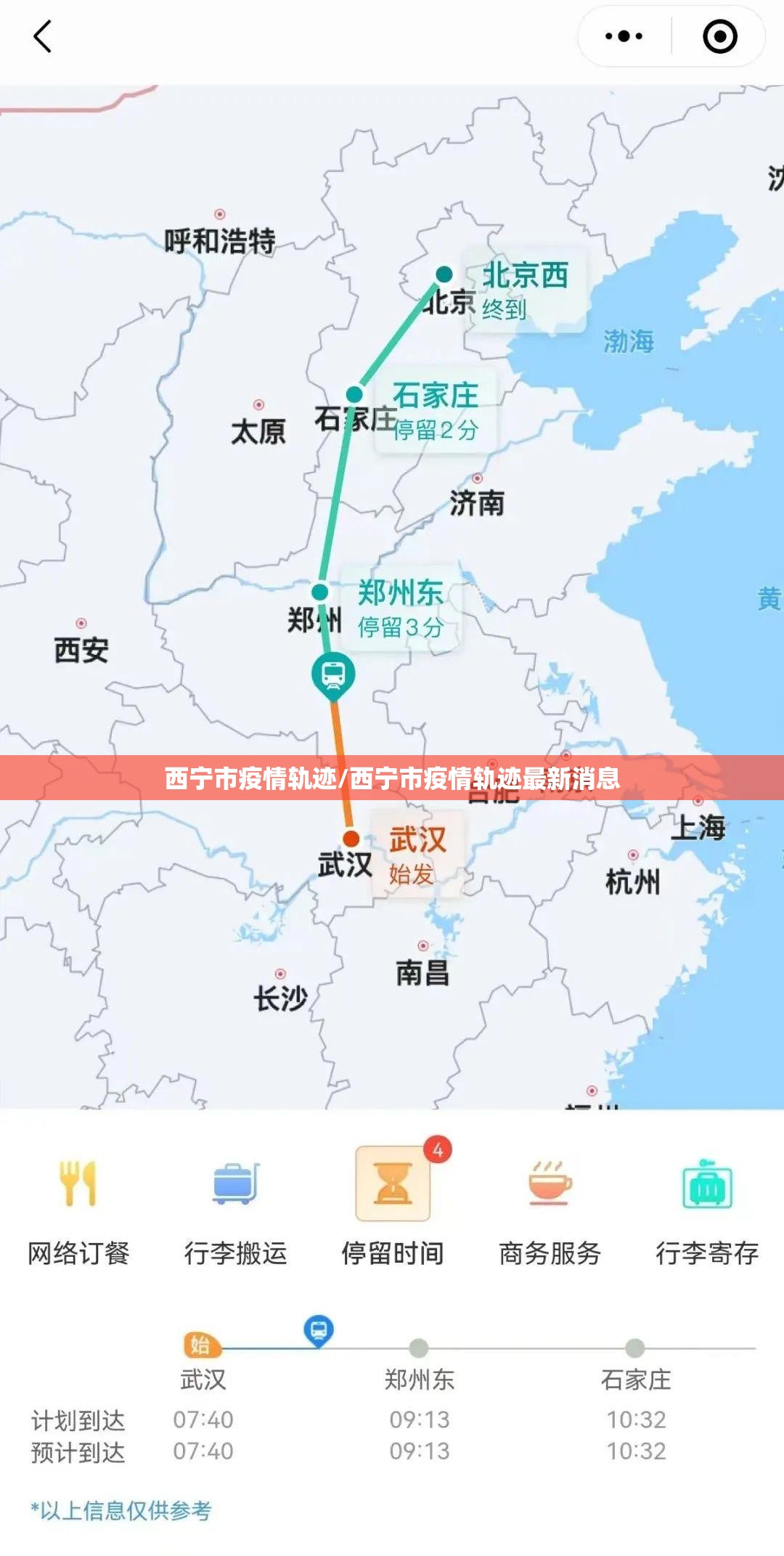
Task: Select the 郑州东 stop on the timeline
Action: click(419, 1364)
